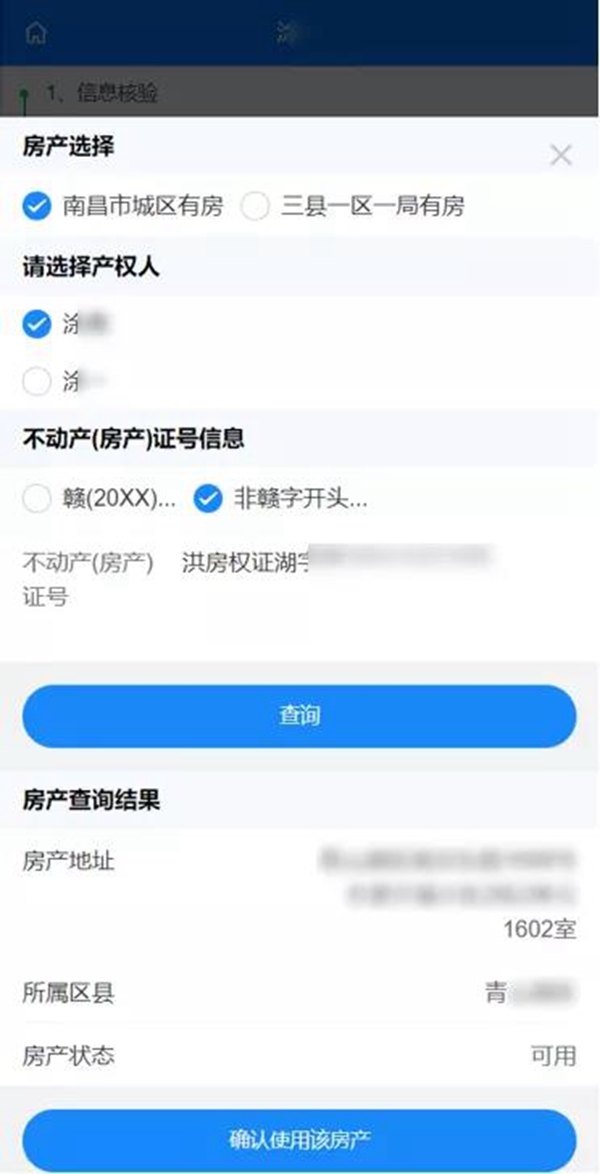Choose 非赣字开头... certificate type
600x1174 pixels.
(x=208, y=499)
